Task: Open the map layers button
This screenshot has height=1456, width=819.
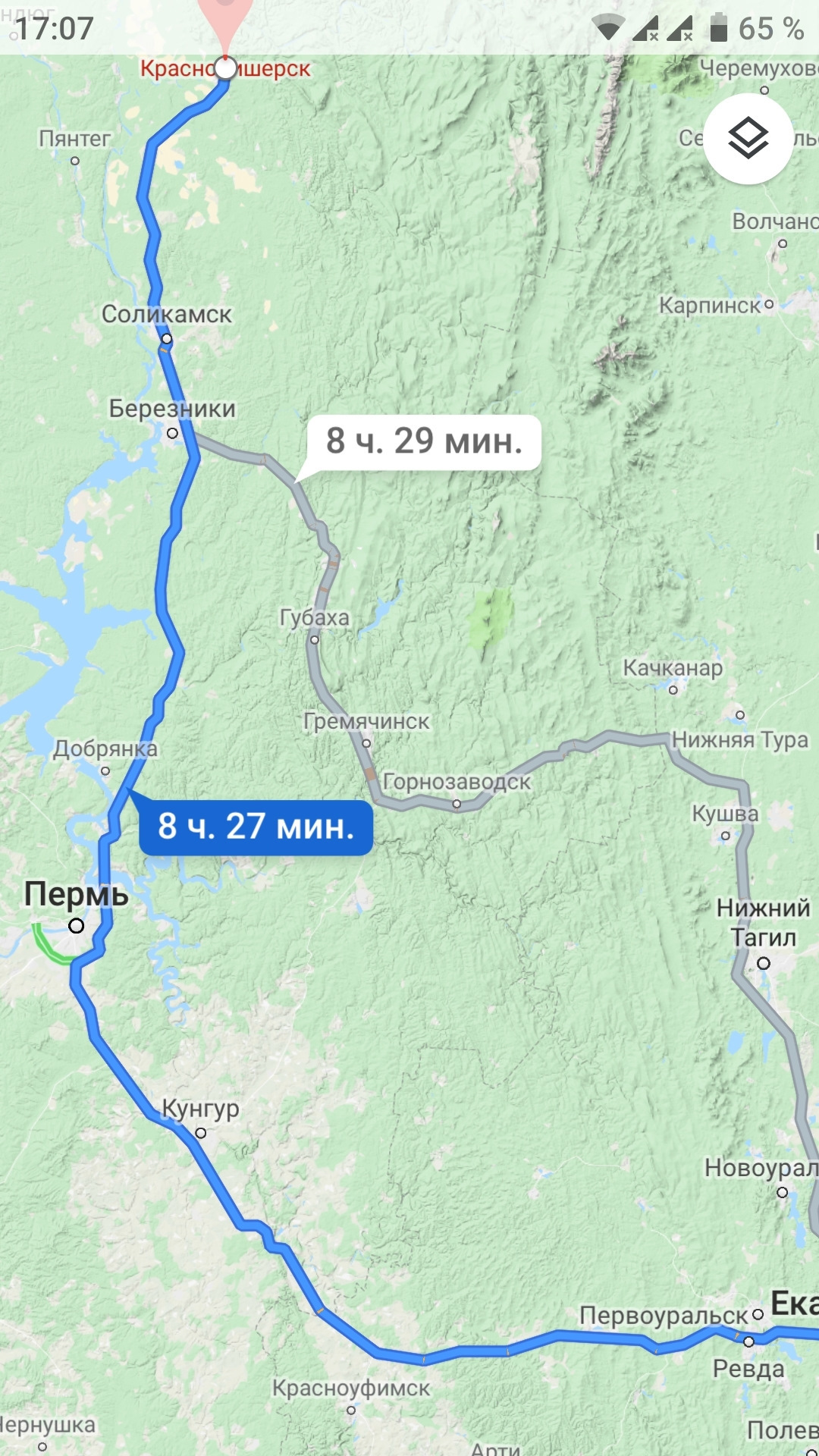Action: (748, 139)
